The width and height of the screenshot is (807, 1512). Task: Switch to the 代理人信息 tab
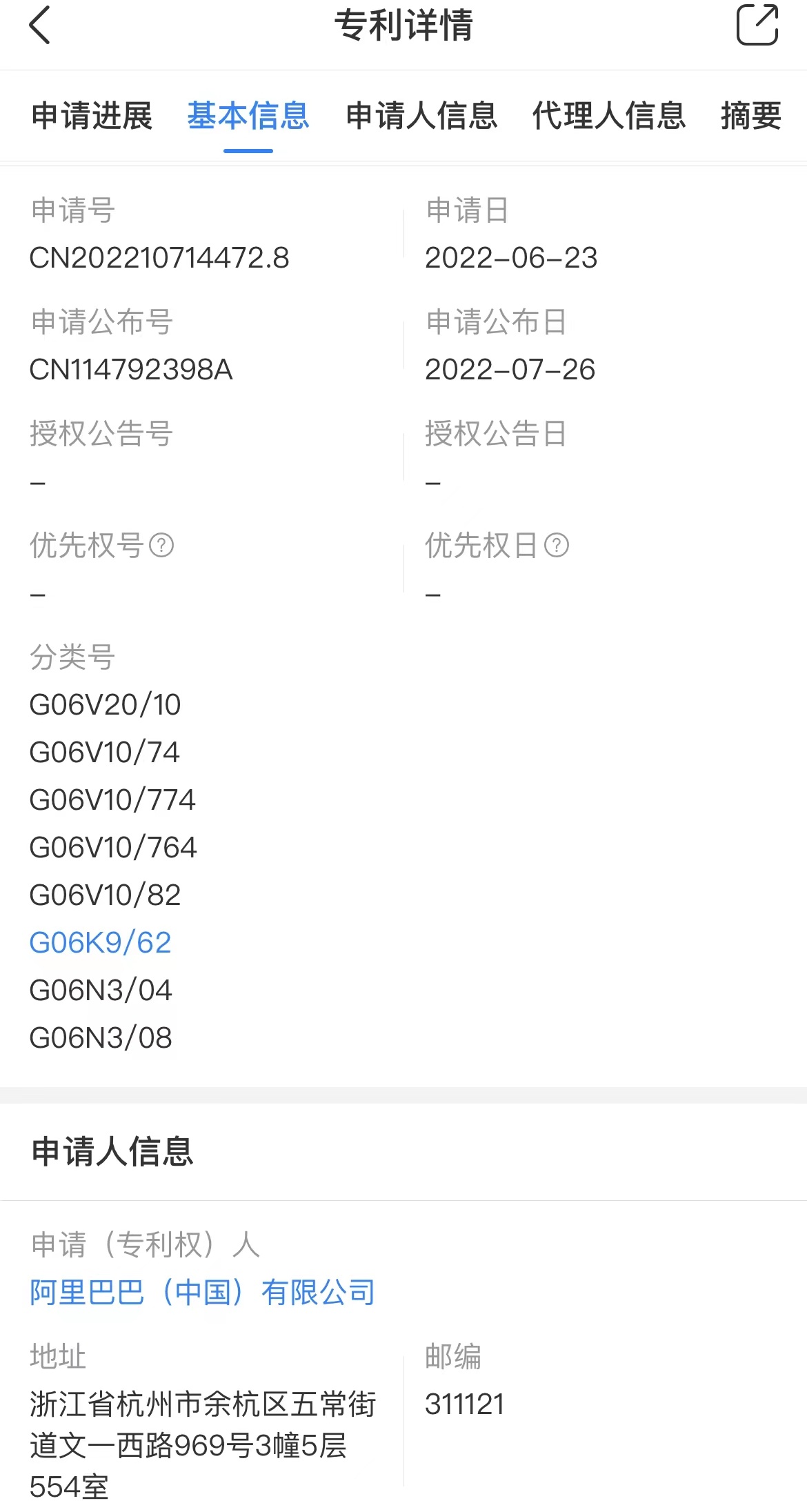pyautogui.click(x=609, y=115)
